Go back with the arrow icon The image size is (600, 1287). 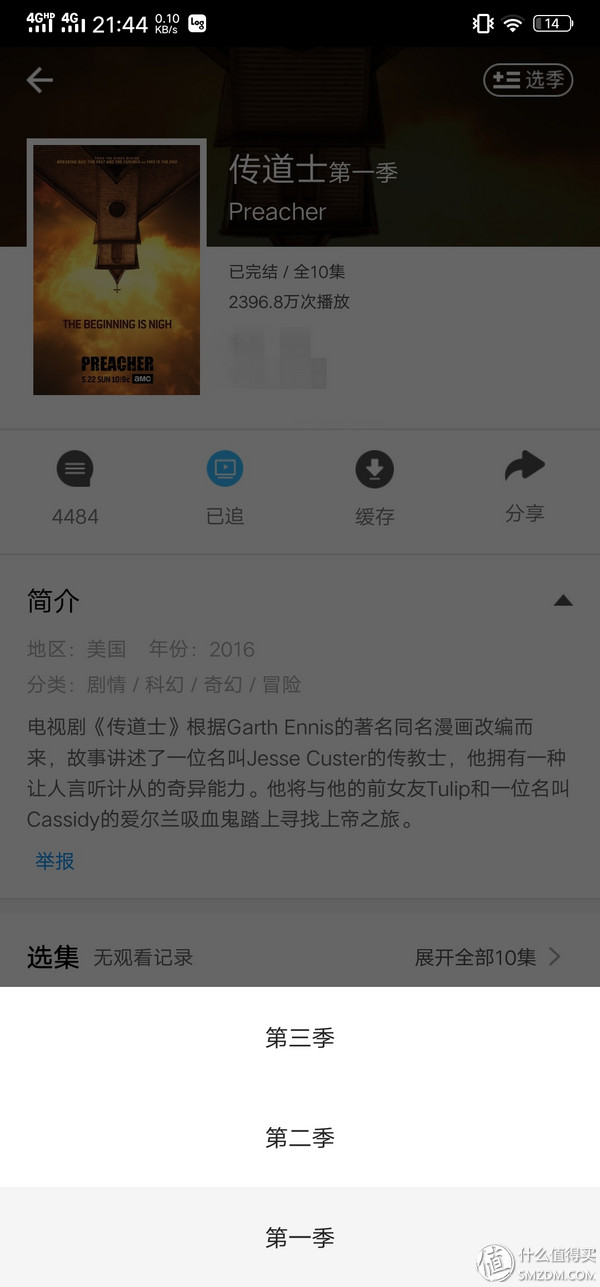pyautogui.click(x=40, y=80)
